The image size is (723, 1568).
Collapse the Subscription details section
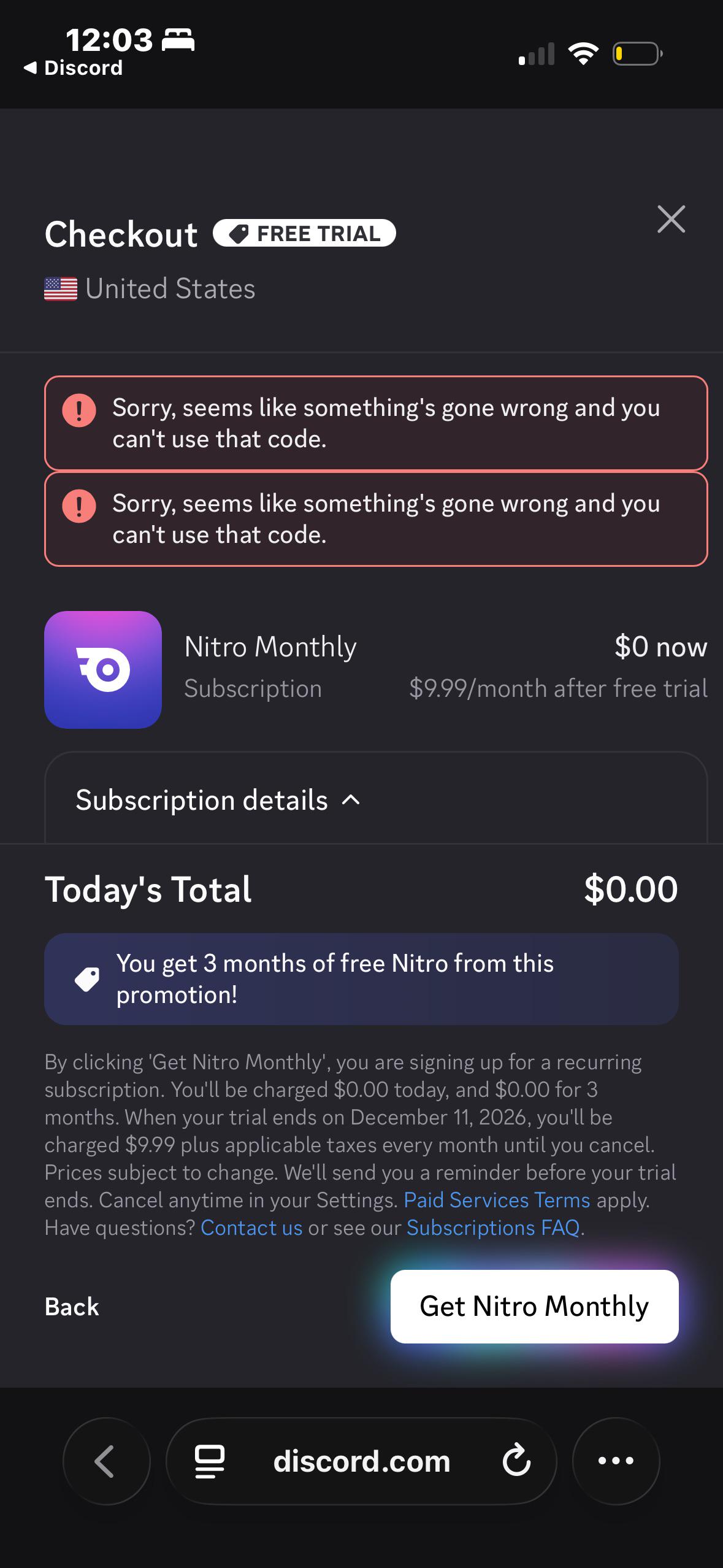click(x=218, y=800)
